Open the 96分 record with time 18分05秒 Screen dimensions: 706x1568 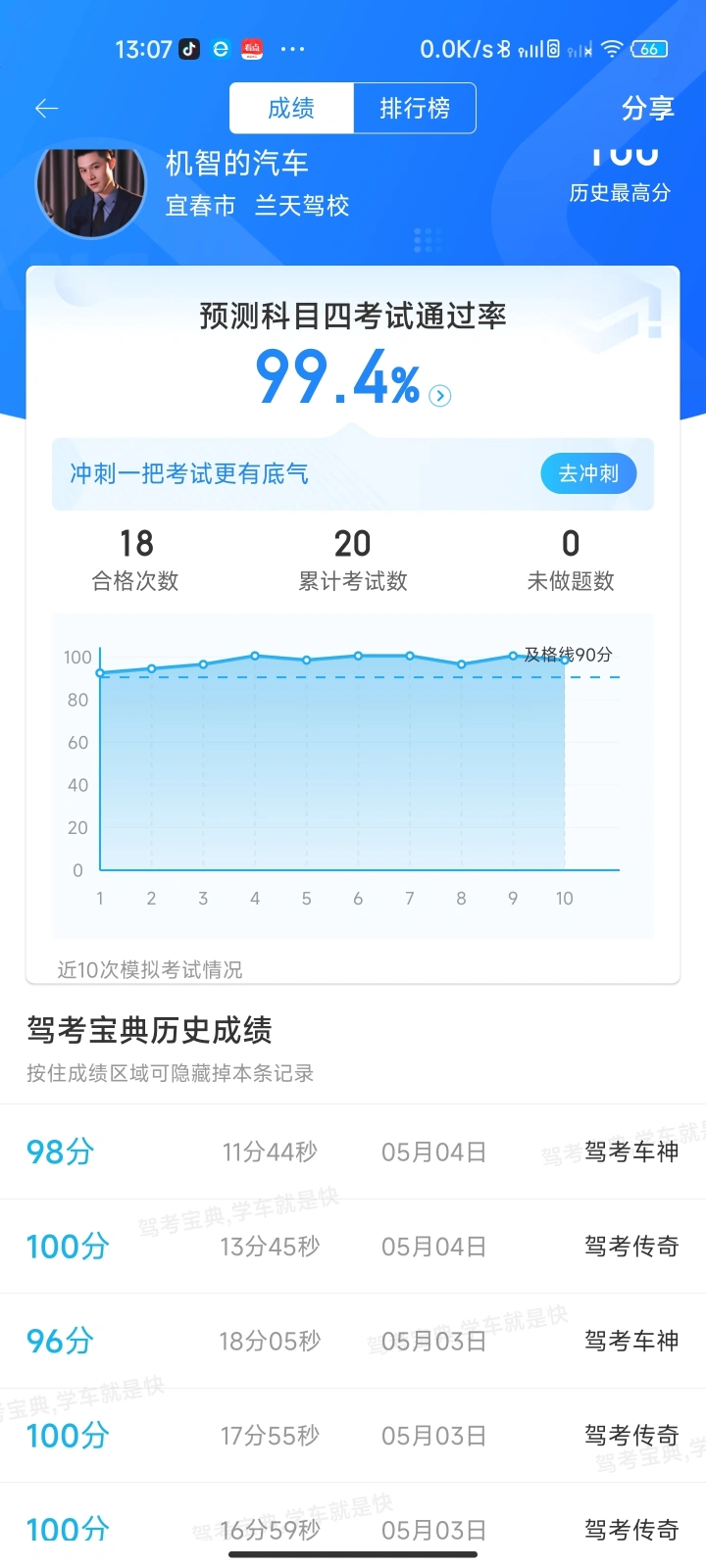click(353, 1341)
